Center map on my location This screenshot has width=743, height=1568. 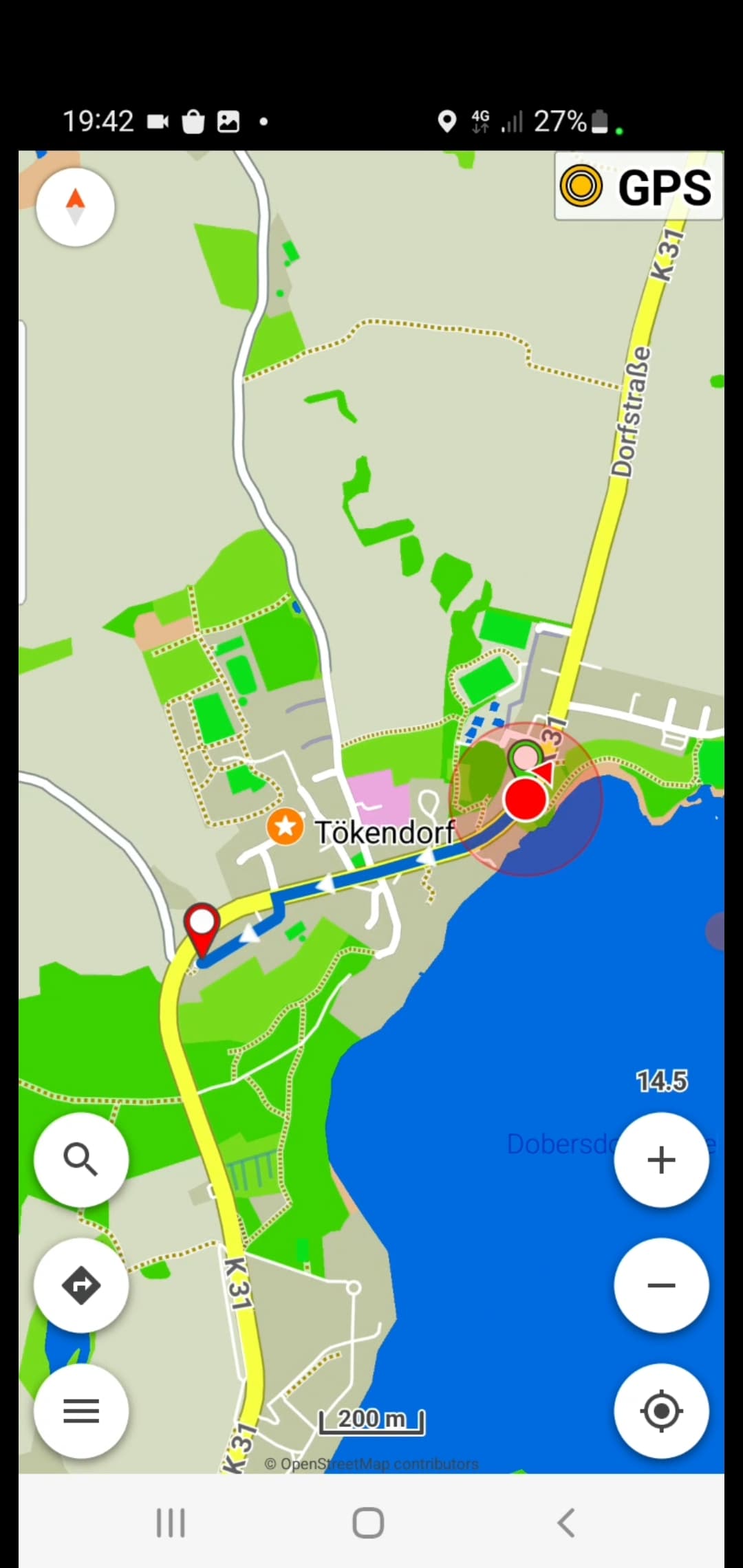661,1411
